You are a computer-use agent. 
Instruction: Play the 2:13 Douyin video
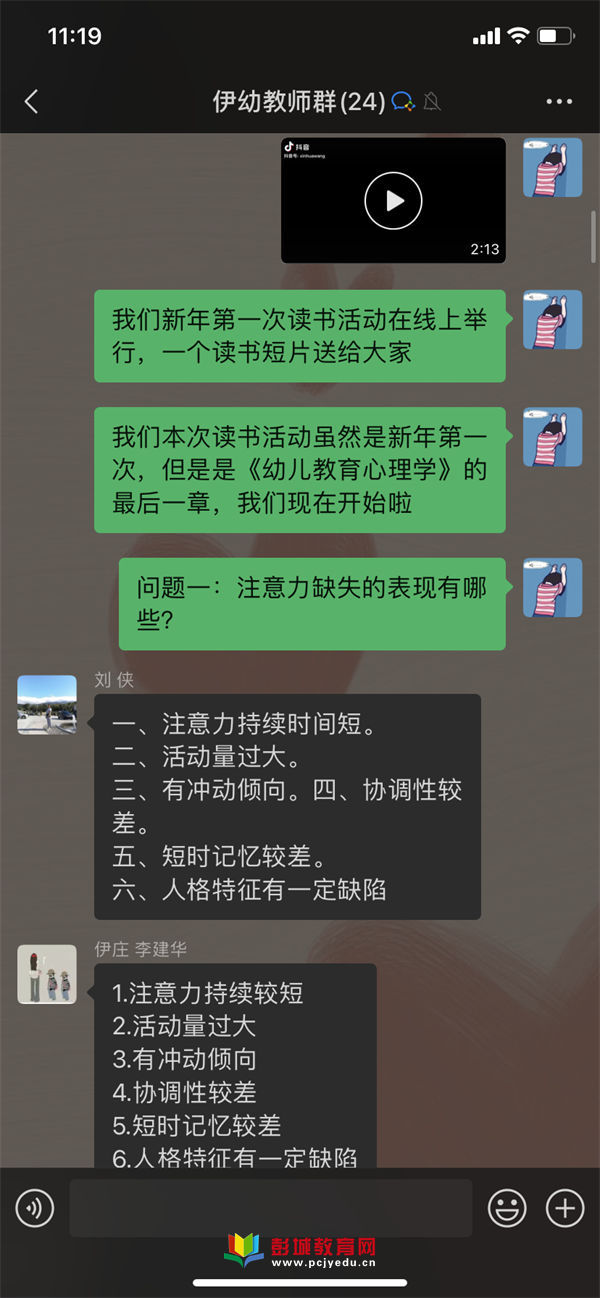coord(393,201)
